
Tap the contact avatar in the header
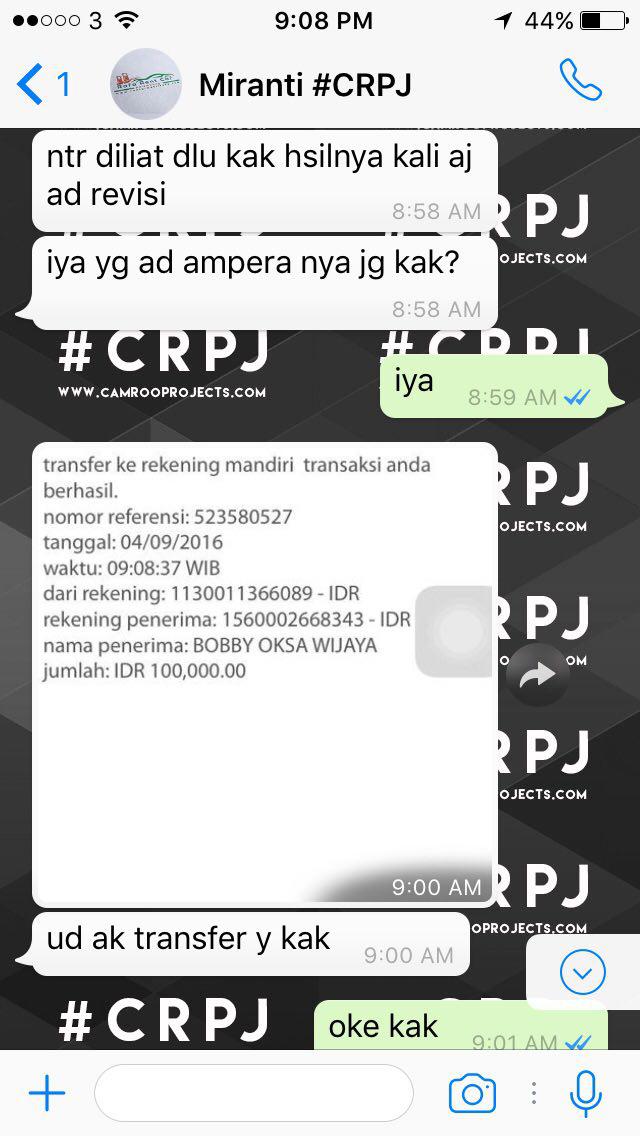[x=146, y=85]
